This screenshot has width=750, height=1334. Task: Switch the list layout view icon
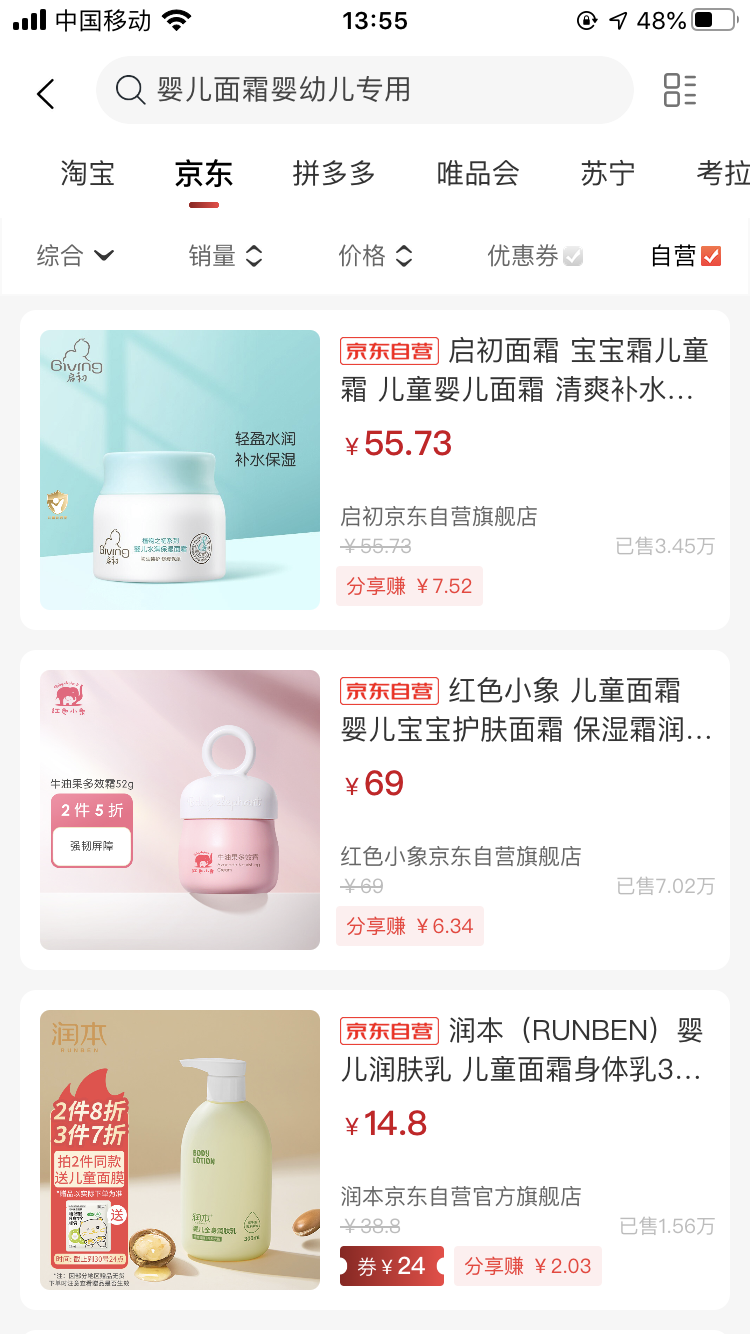click(x=680, y=90)
